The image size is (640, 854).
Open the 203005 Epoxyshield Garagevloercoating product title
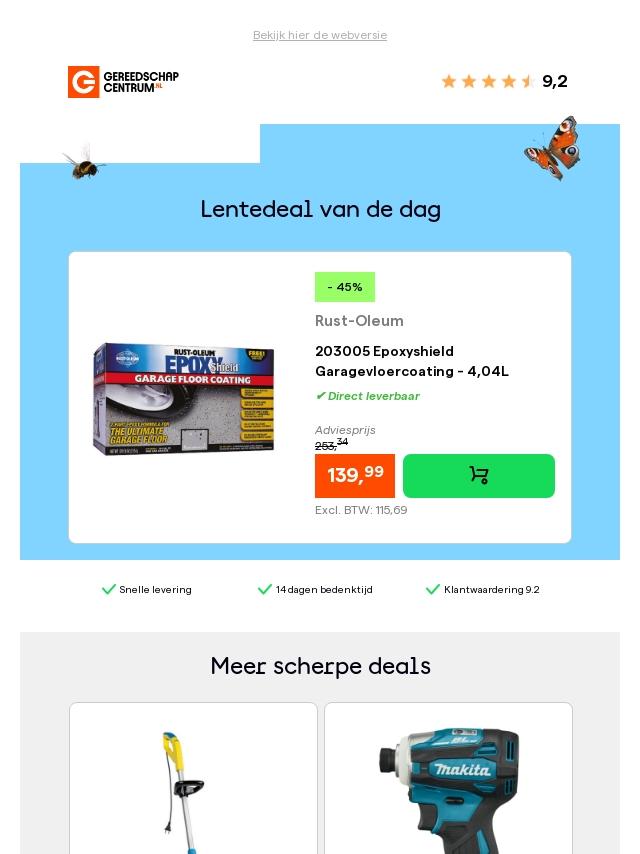click(412, 361)
